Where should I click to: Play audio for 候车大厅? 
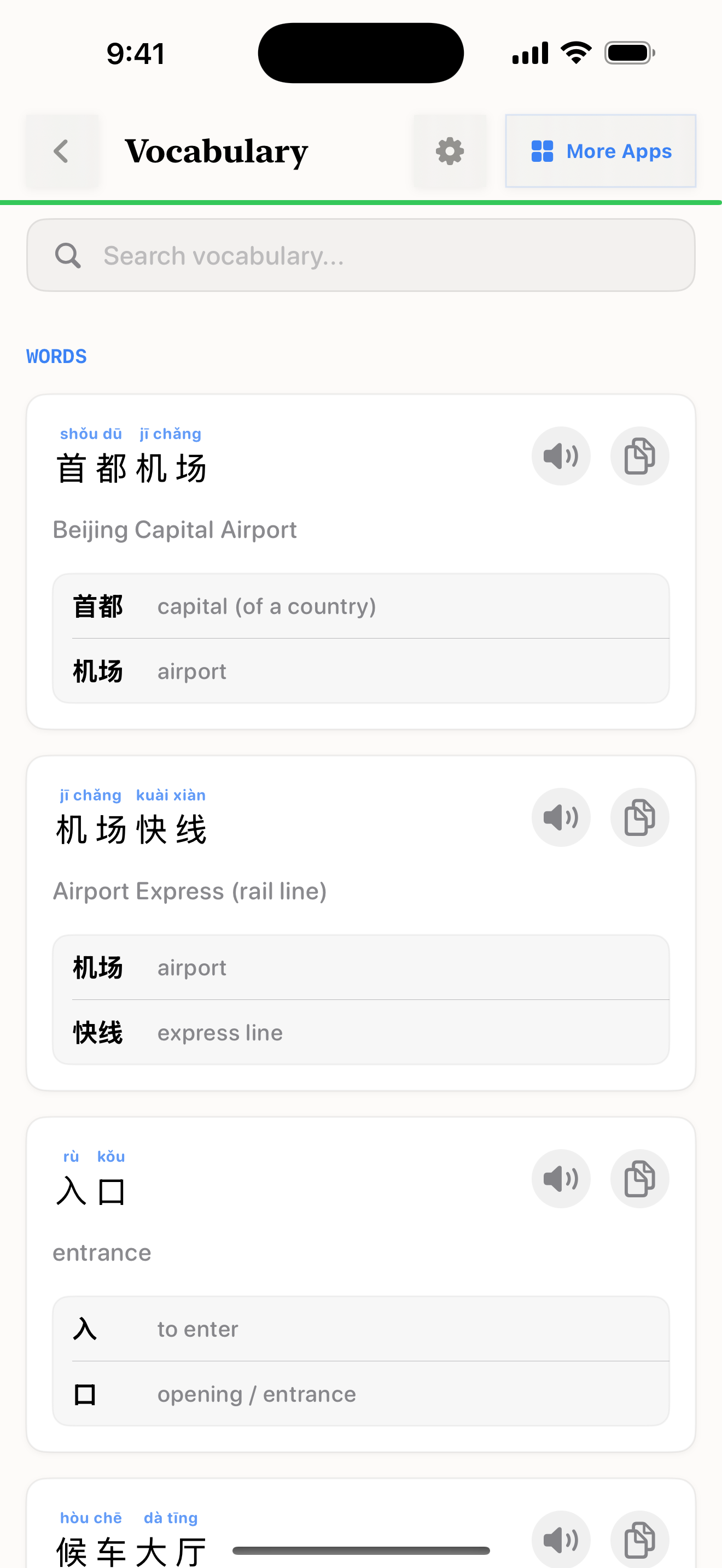[561, 1540]
